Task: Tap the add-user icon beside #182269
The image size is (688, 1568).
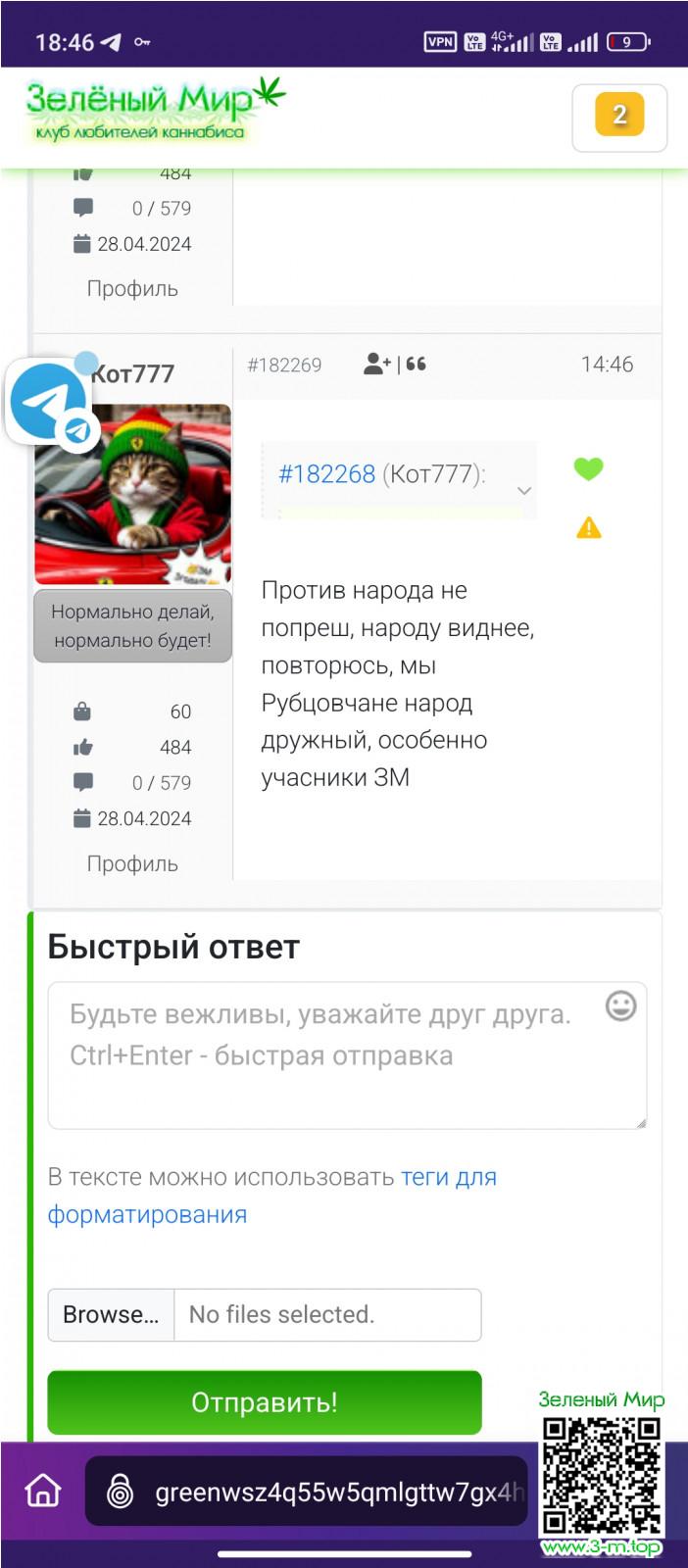Action: click(376, 365)
